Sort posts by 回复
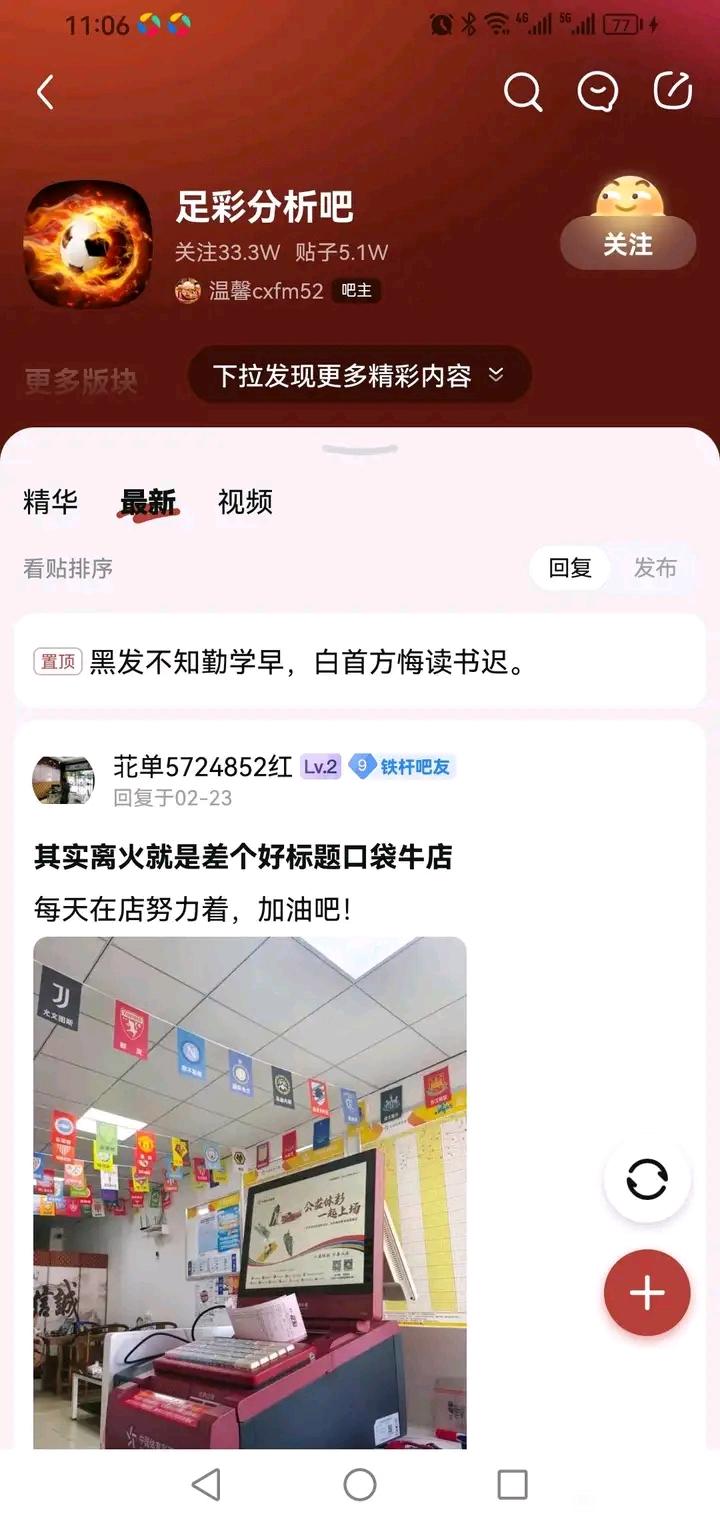 pos(570,568)
